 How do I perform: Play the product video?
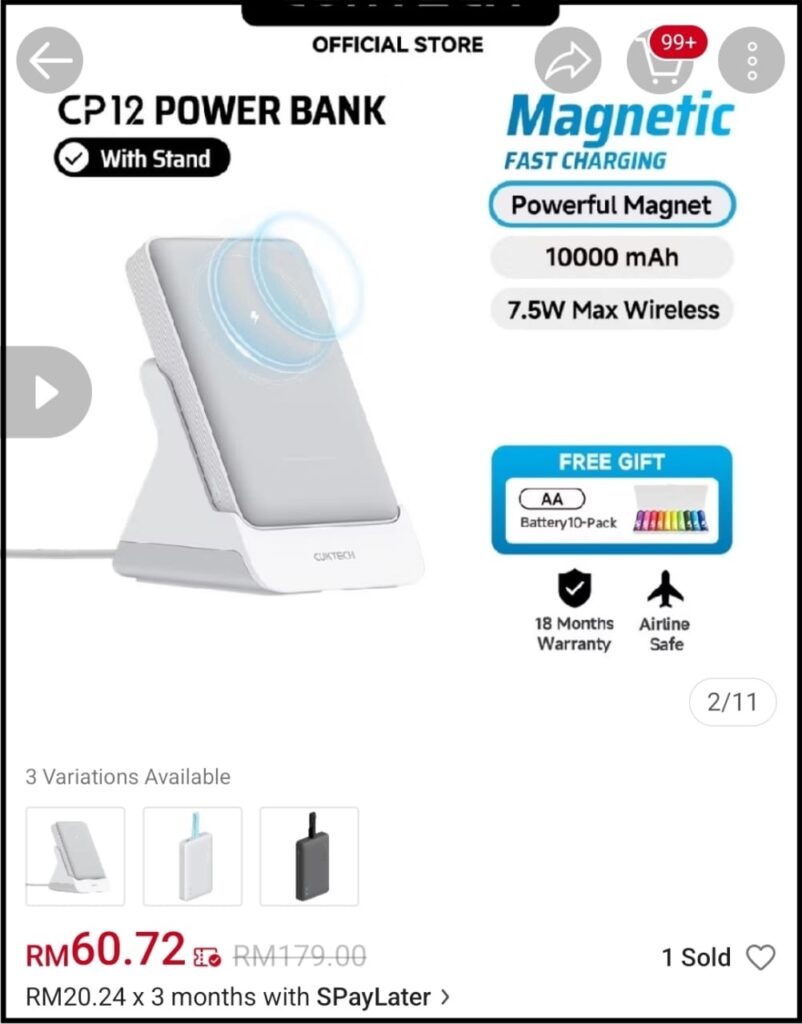tap(46, 392)
